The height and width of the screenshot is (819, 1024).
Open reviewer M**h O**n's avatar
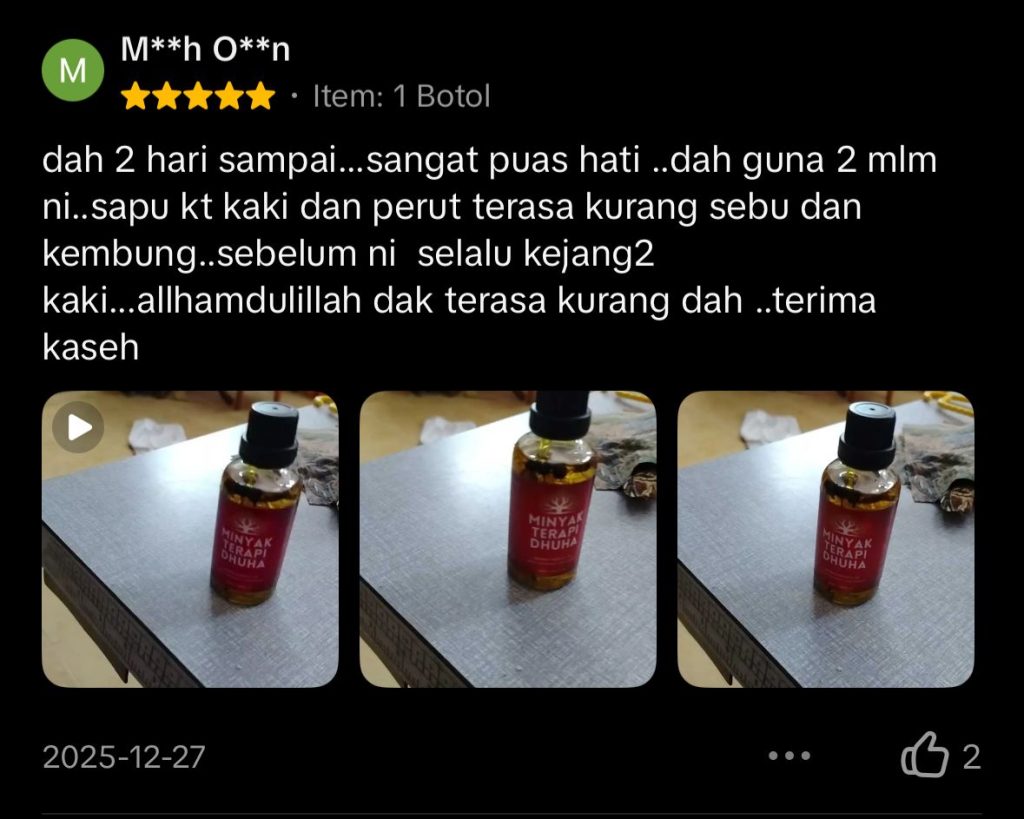73,71
